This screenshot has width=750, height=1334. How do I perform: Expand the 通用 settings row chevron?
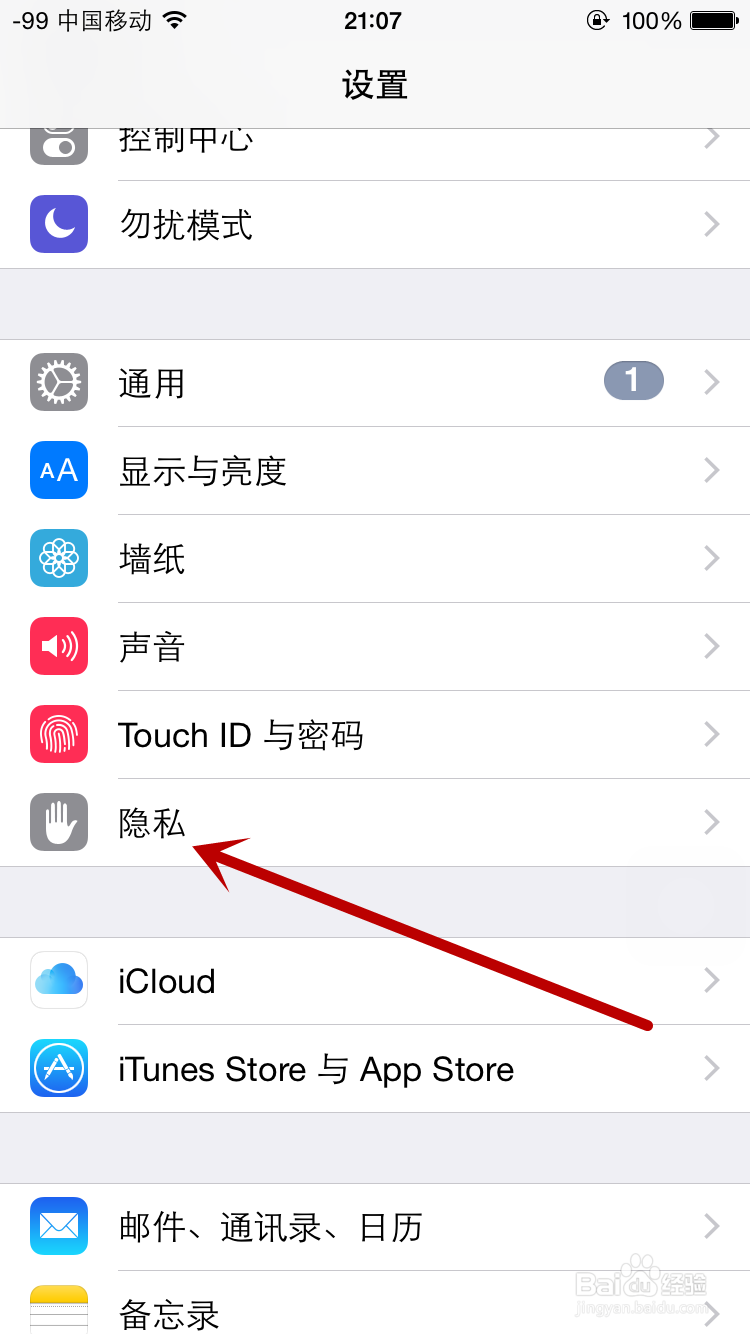(710, 382)
